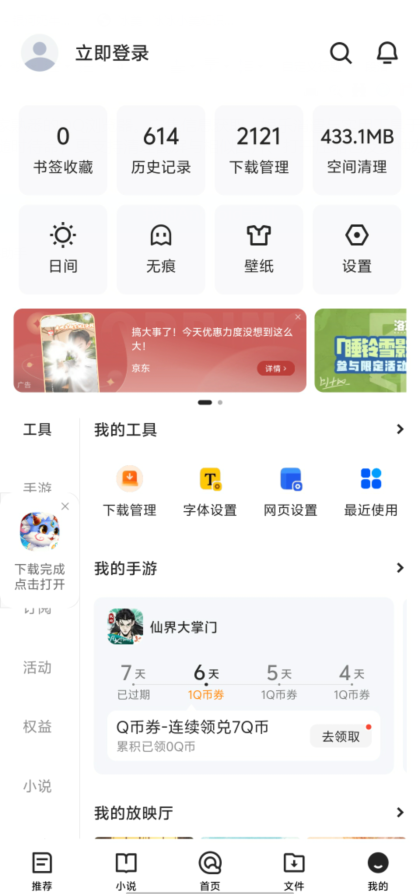This screenshot has width=420, height=894.
Task: Open 历史记录 history
Action: pos(161,150)
